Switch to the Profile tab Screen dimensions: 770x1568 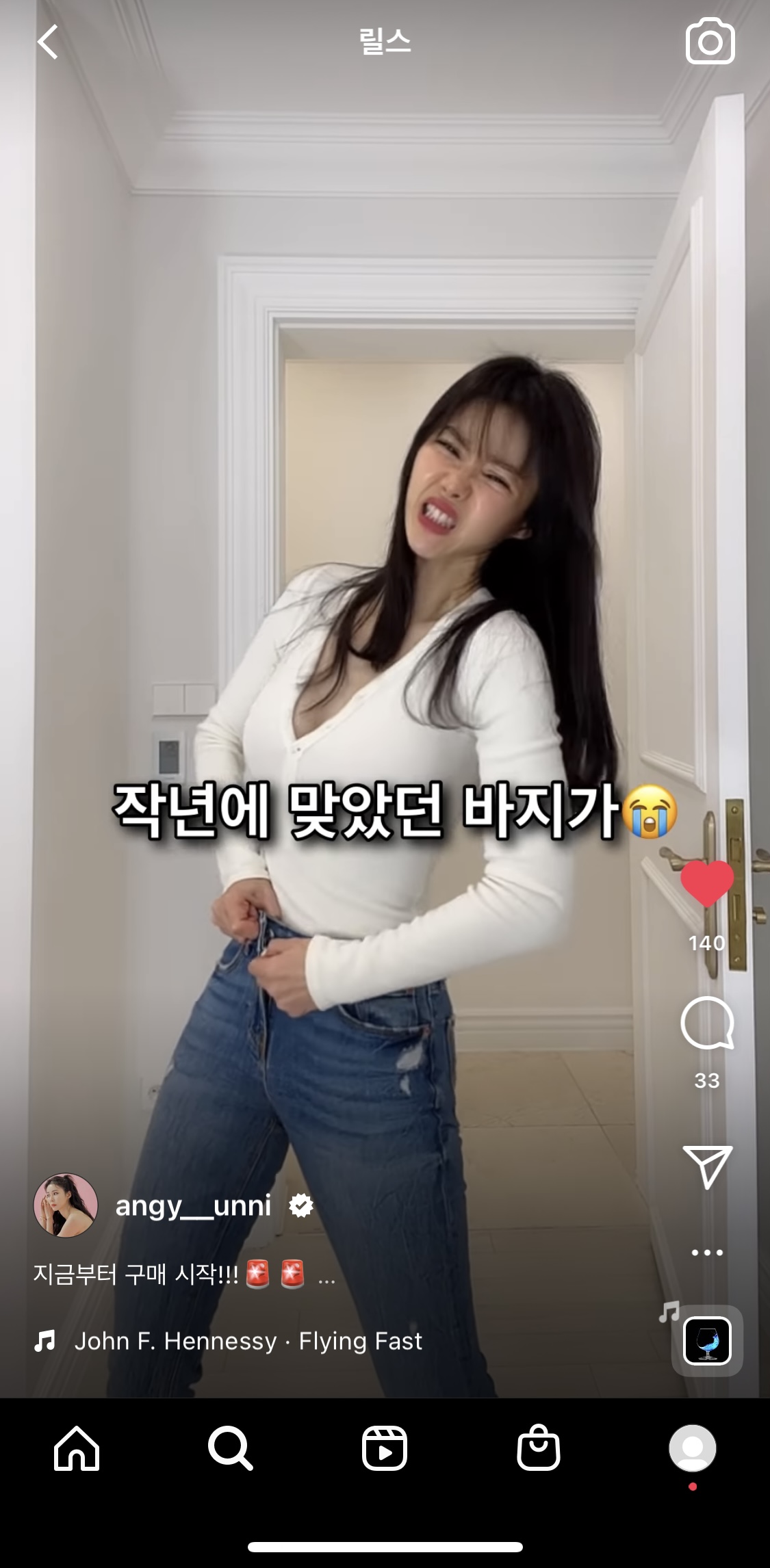[x=693, y=1449]
